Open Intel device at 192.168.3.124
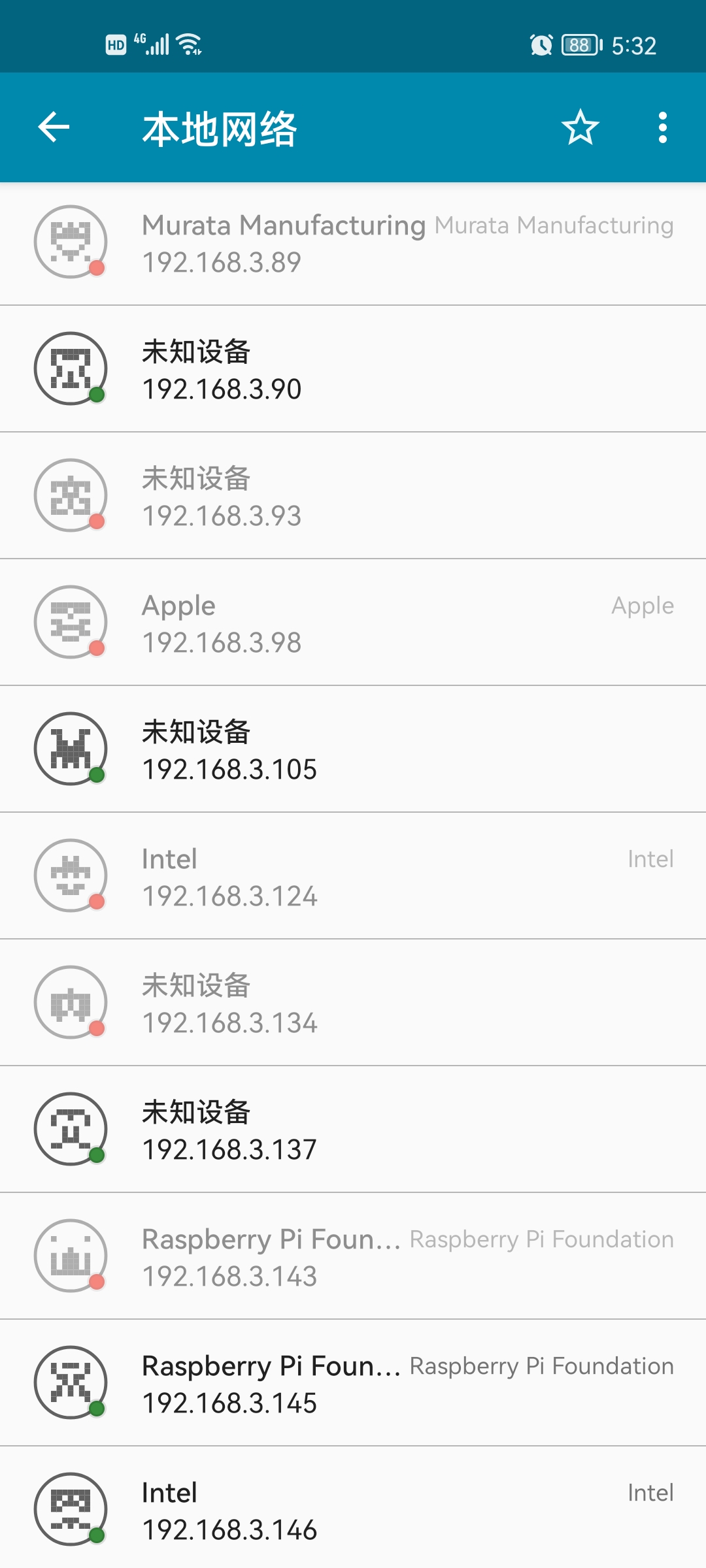 pyautogui.click(x=353, y=876)
